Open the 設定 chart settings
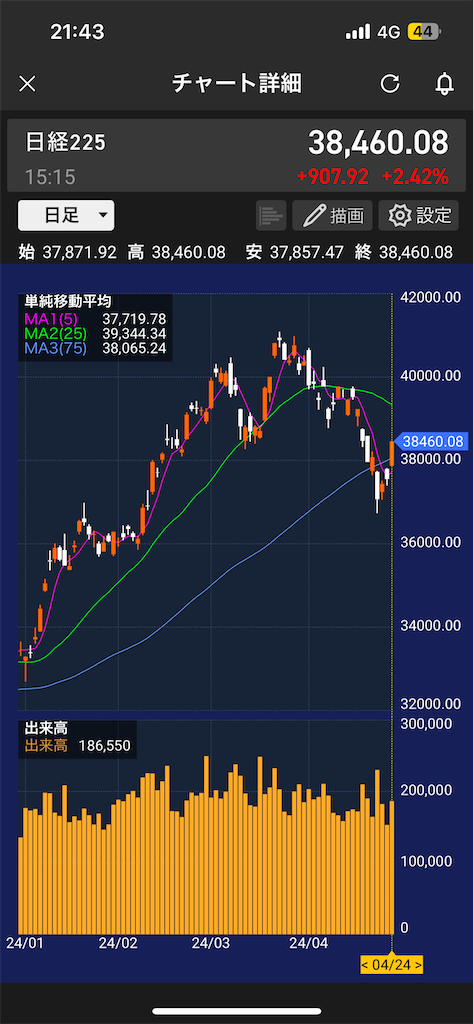Viewport: 474px width, 1024px height. 419,216
